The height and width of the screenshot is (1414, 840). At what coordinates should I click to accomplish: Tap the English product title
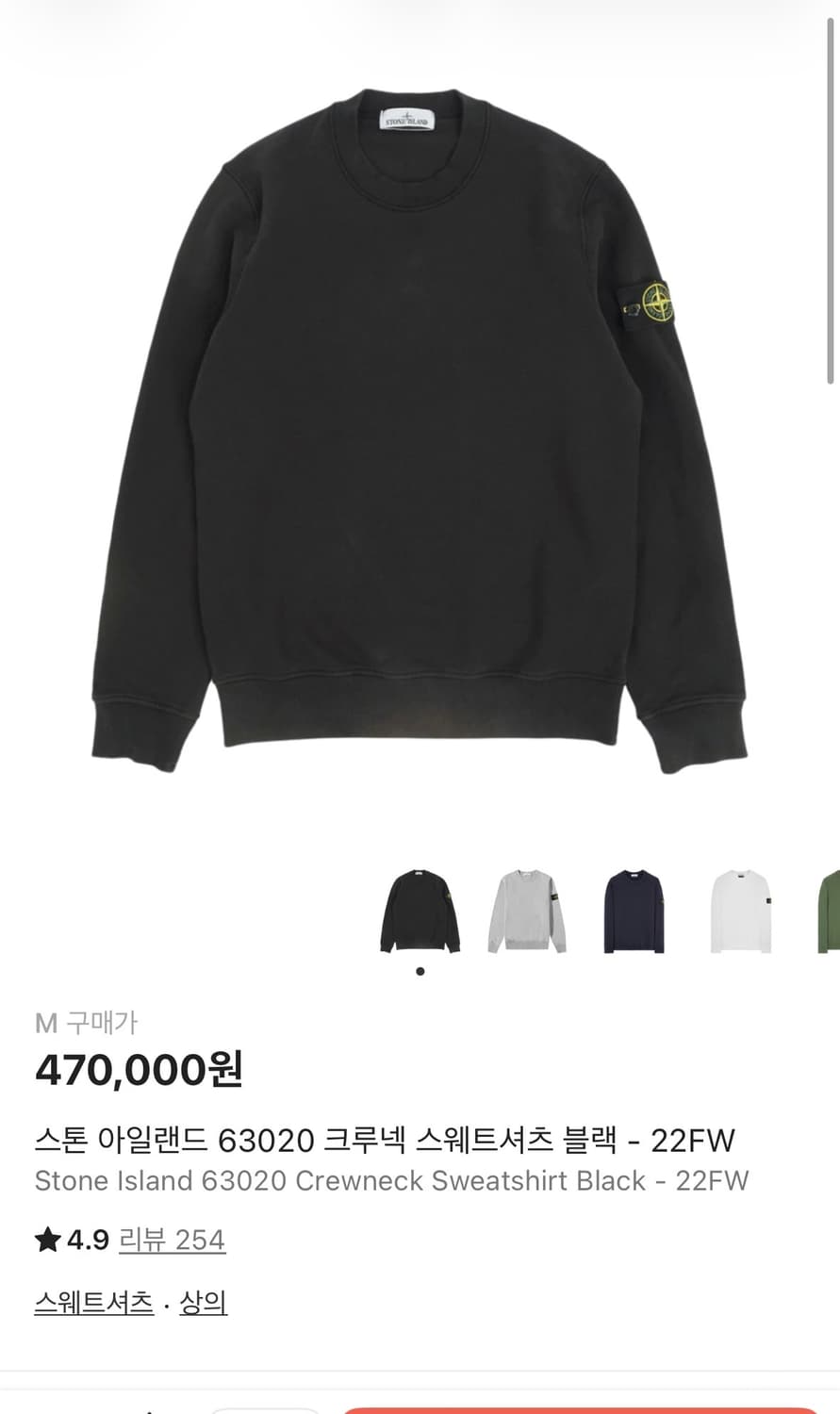pos(391,1181)
